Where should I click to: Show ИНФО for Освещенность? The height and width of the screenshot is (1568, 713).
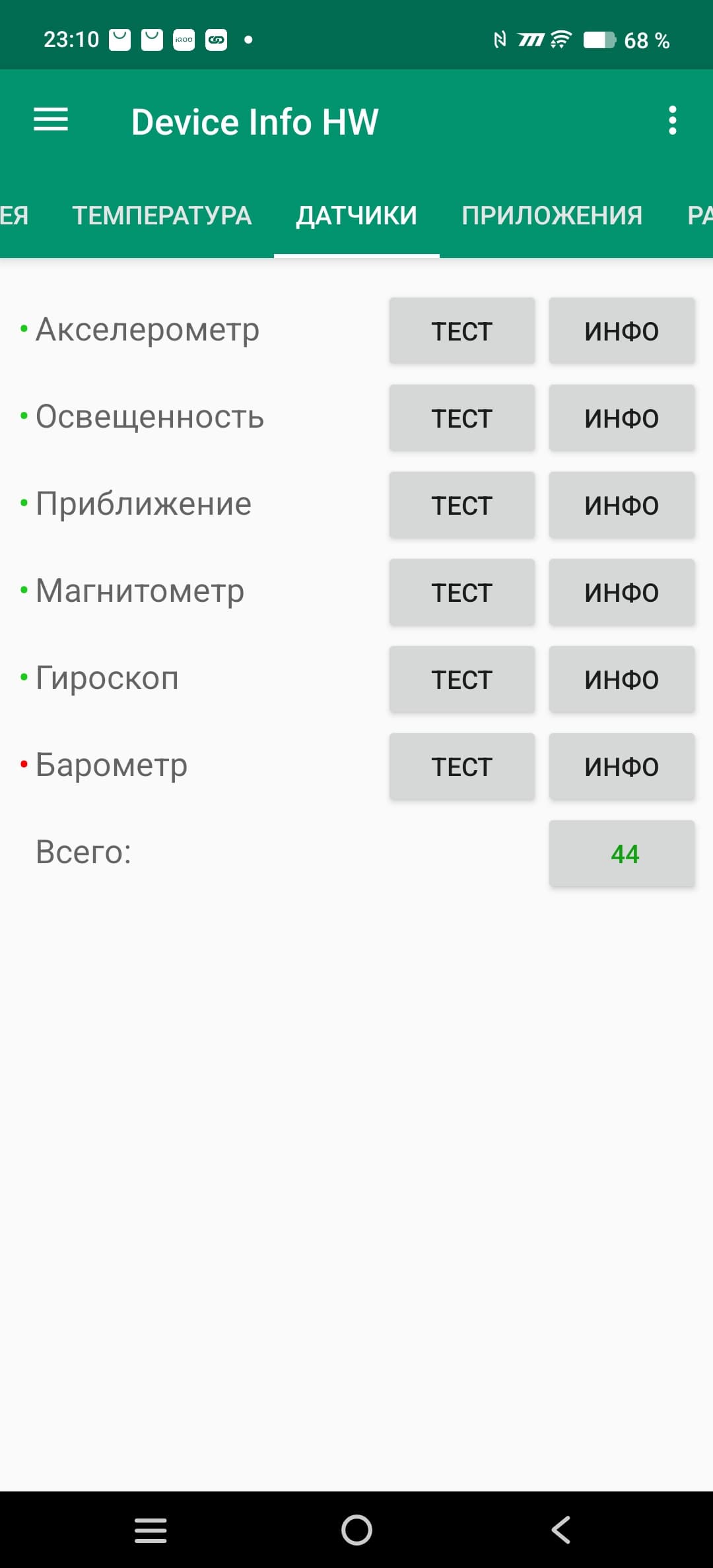pos(621,418)
